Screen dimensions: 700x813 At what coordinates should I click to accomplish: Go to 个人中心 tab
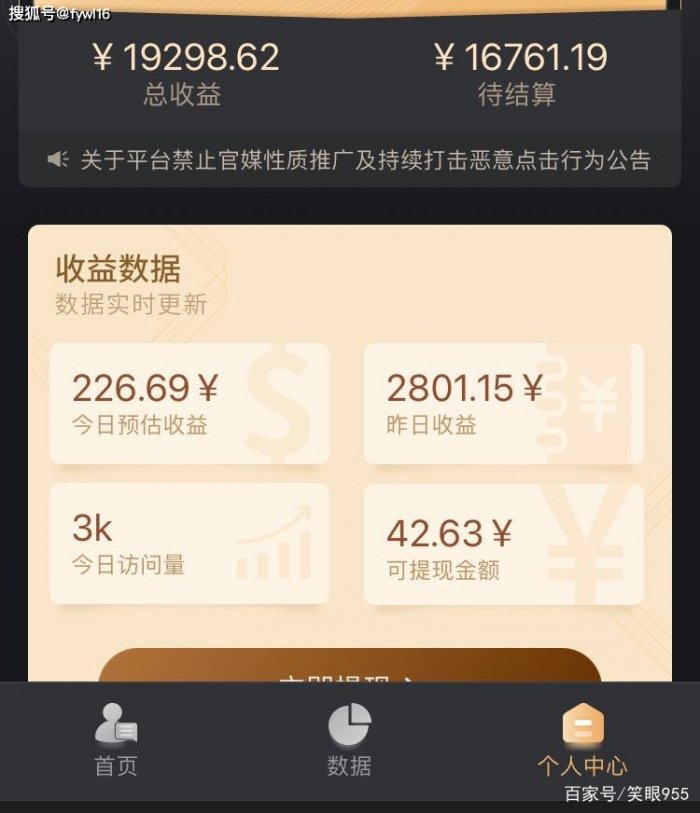pyautogui.click(x=582, y=740)
